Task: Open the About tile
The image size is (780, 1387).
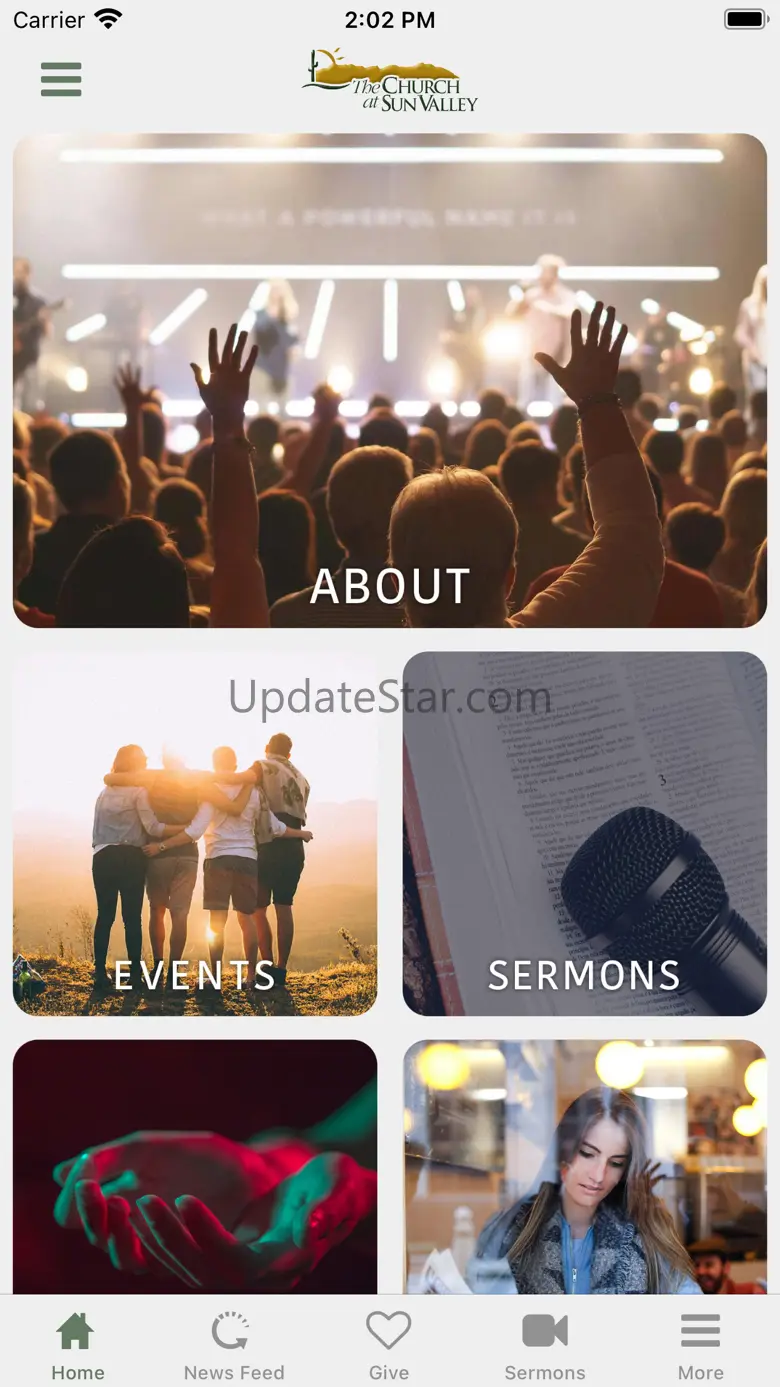Action: point(390,380)
